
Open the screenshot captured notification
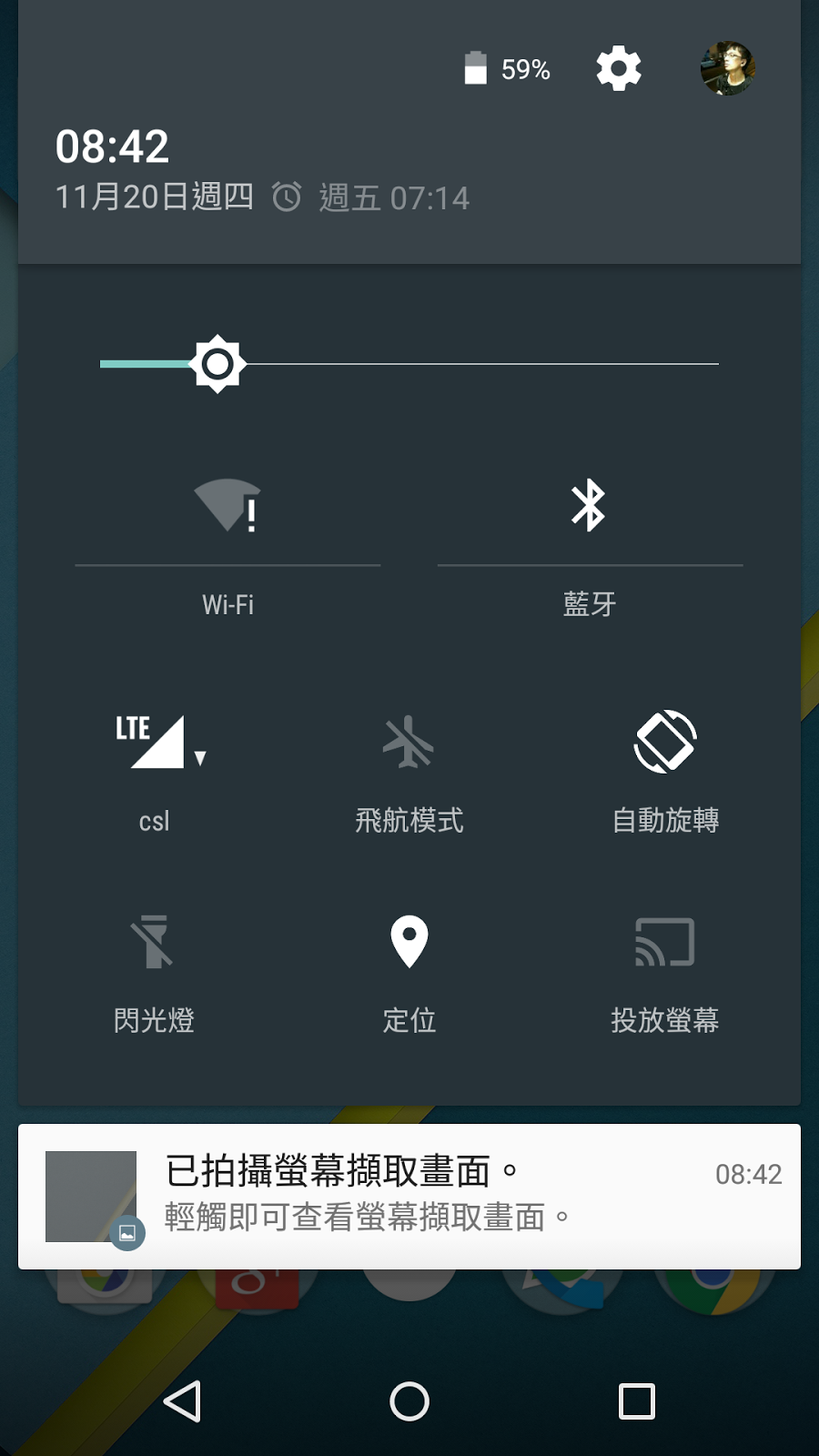point(409,1197)
